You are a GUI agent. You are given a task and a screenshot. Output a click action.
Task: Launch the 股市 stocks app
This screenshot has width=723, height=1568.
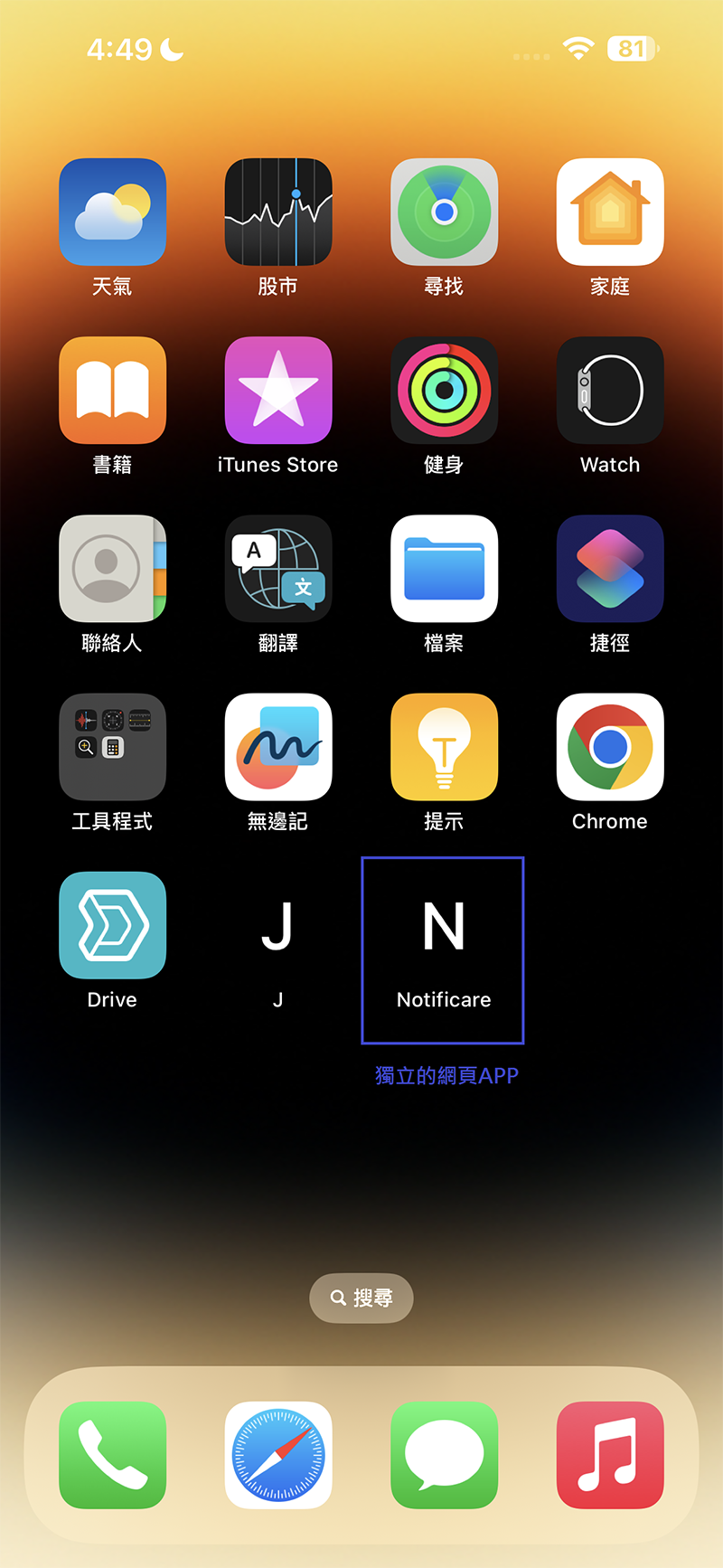278,213
